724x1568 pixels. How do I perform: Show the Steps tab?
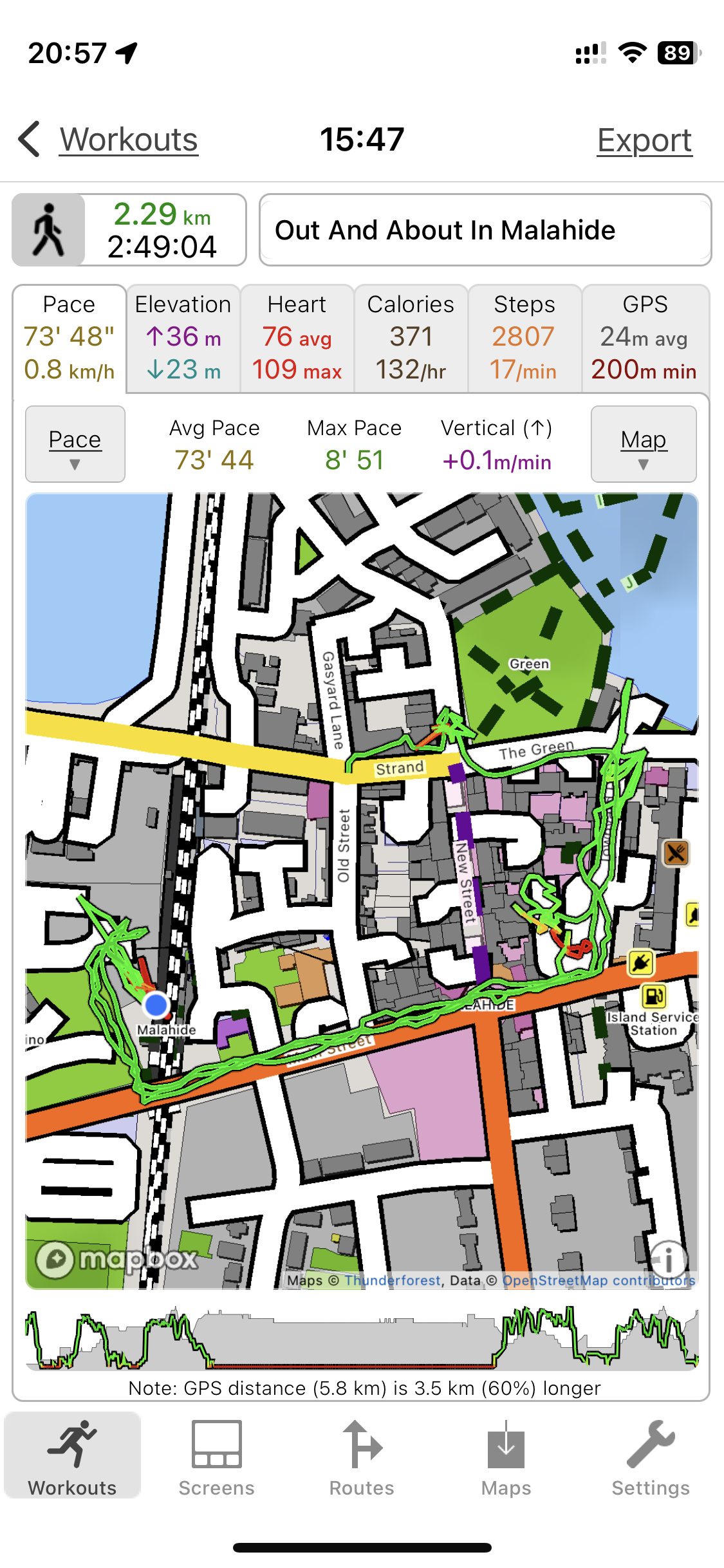click(x=524, y=339)
